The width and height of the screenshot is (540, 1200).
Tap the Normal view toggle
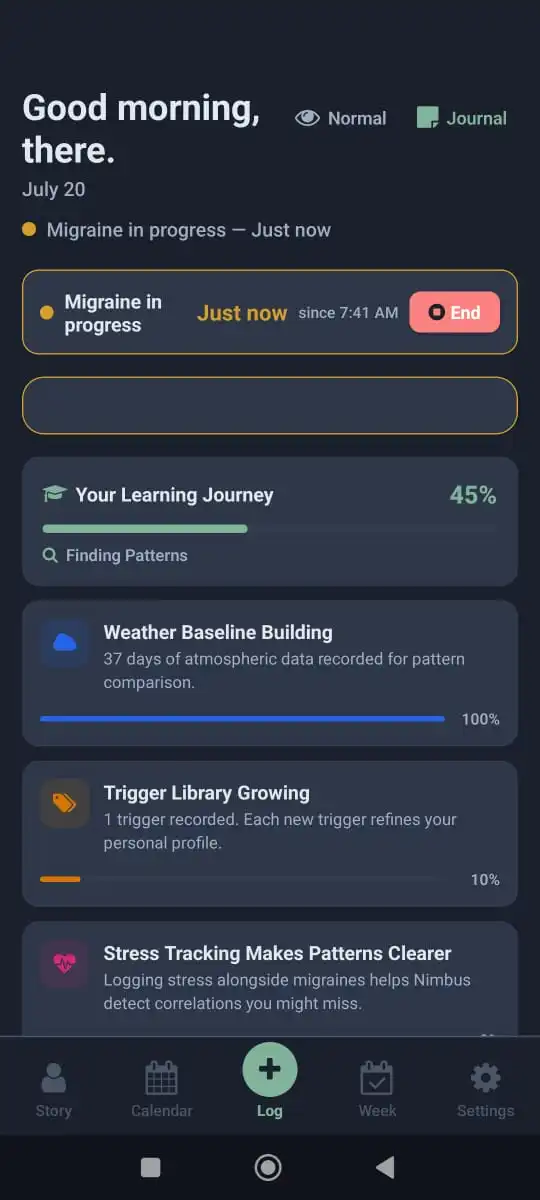coord(341,118)
